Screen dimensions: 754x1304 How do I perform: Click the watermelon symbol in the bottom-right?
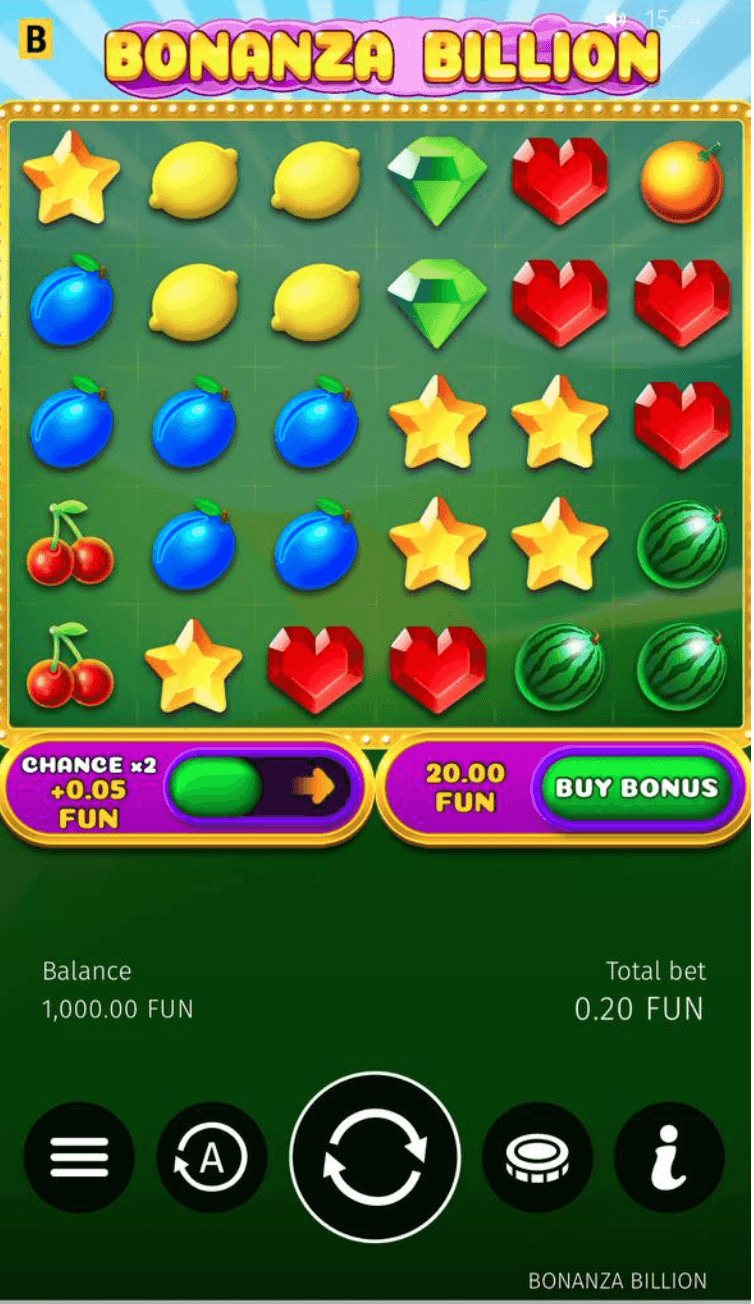click(x=681, y=665)
